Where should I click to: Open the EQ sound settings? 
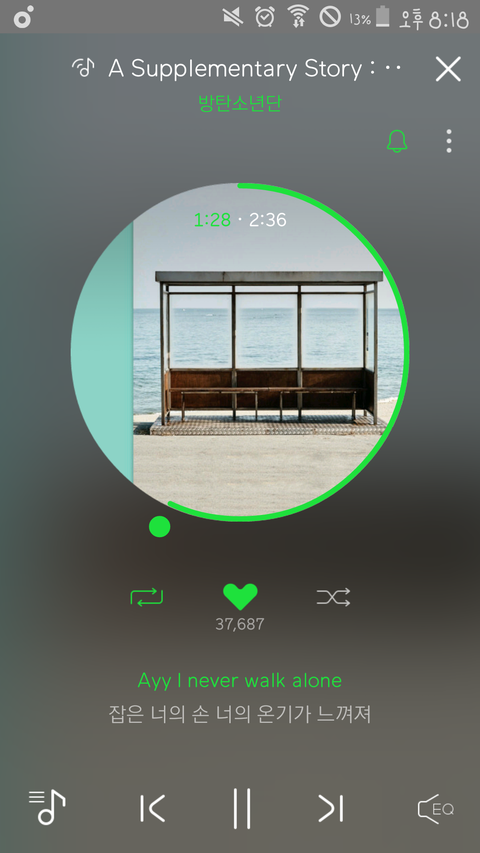click(436, 809)
